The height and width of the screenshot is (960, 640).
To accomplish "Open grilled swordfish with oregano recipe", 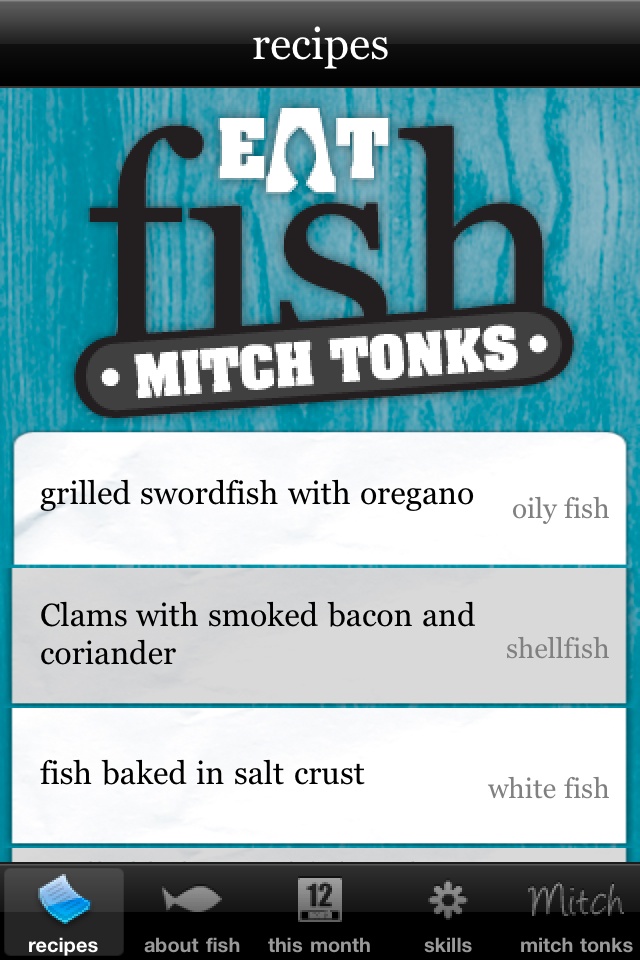I will click(319, 499).
